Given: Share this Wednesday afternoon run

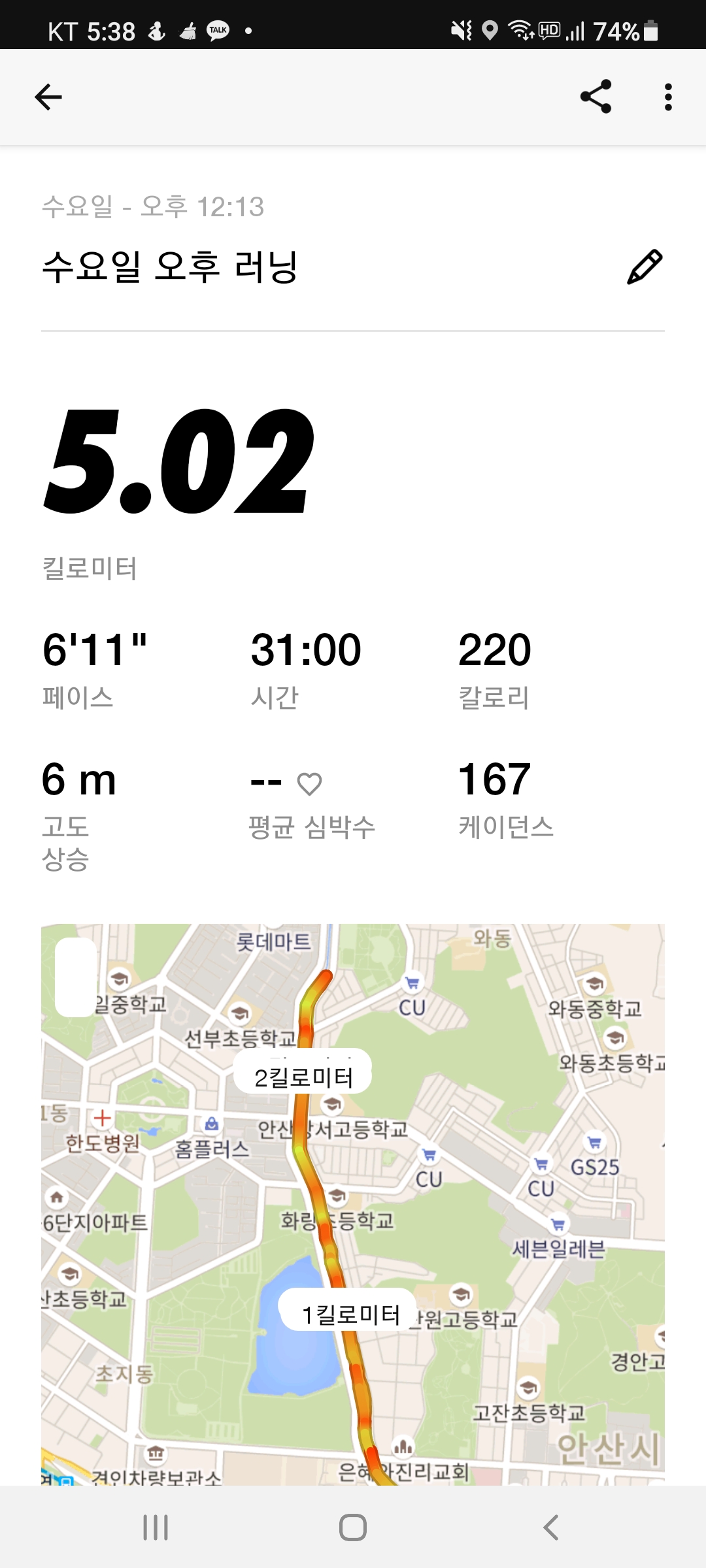Looking at the screenshot, I should [596, 97].
